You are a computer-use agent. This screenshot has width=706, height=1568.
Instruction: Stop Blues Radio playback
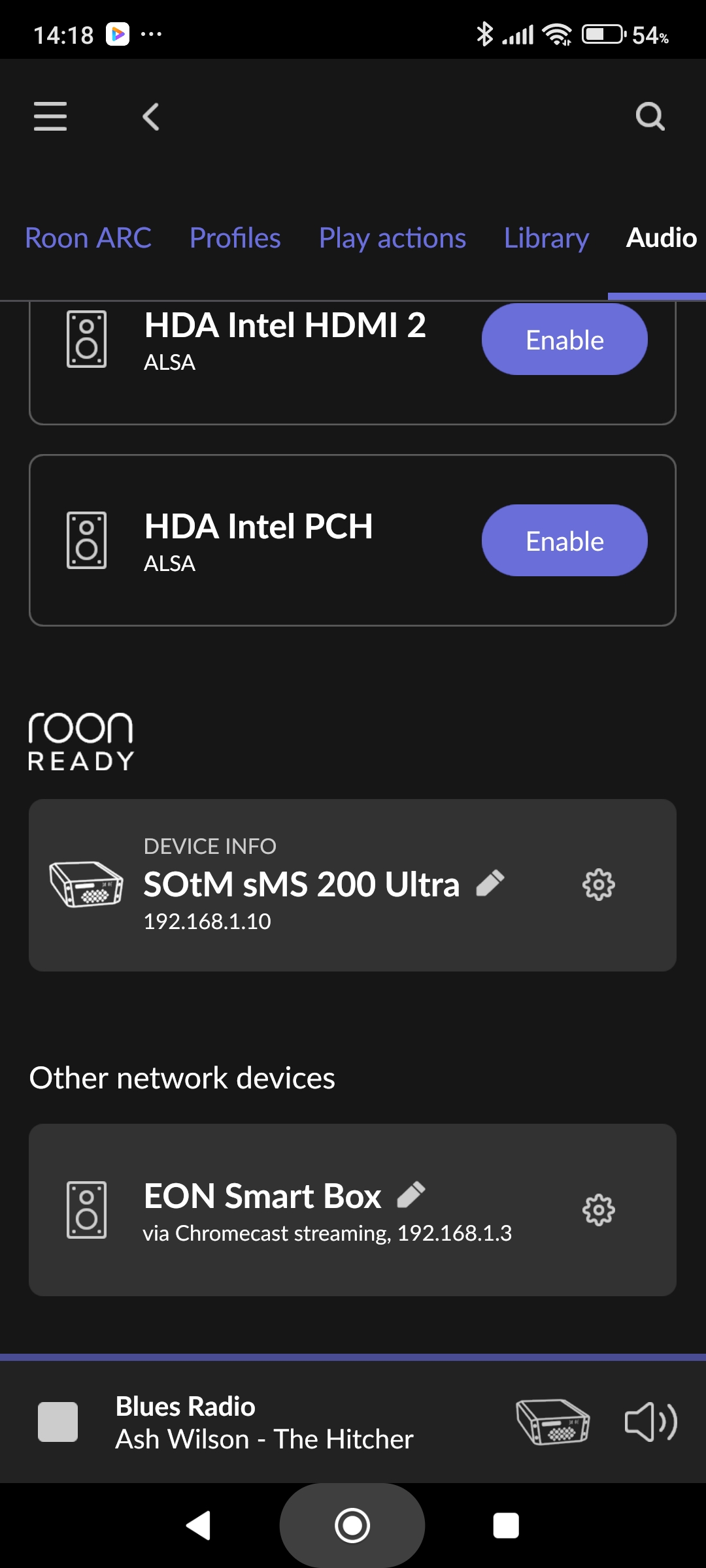coord(58,1422)
